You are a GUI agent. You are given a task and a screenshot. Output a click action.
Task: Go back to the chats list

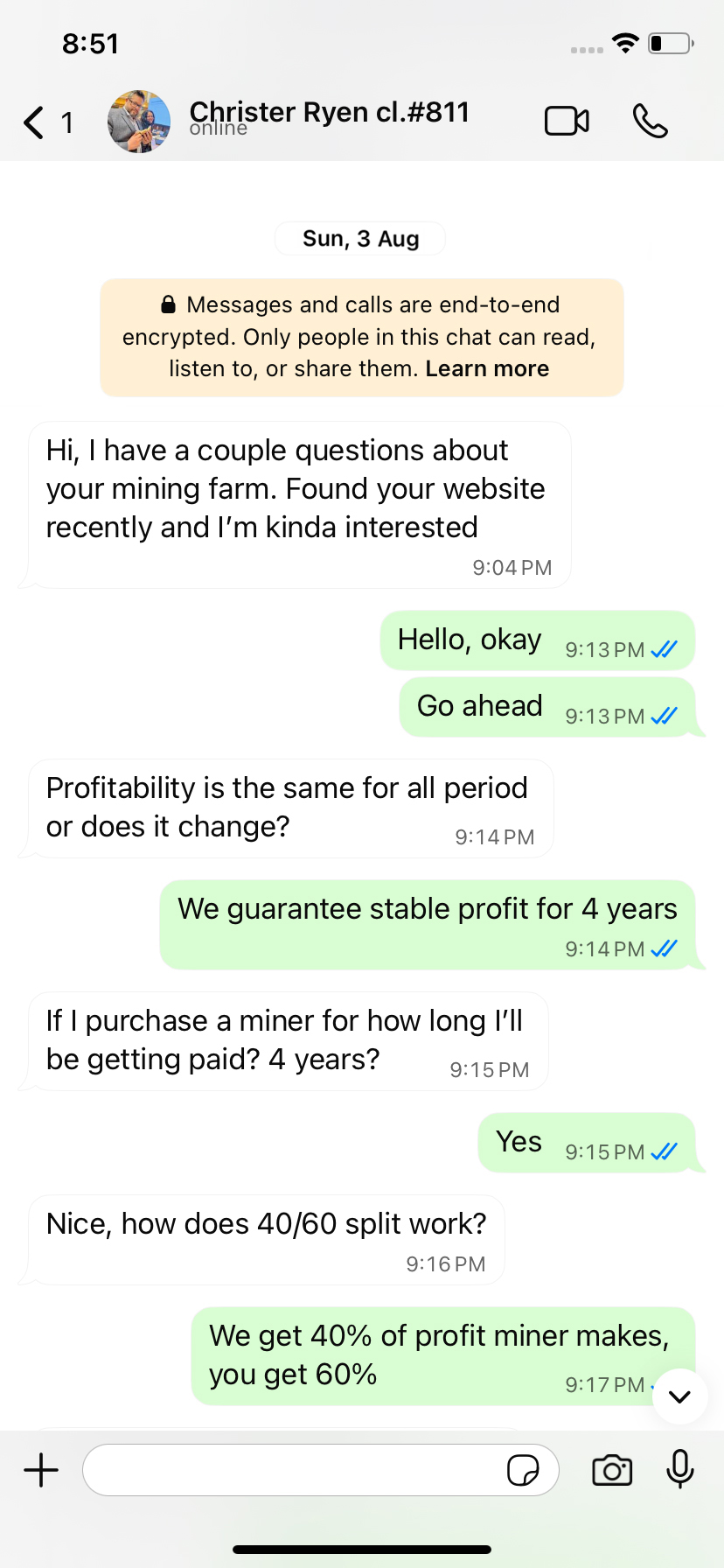pyautogui.click(x=35, y=122)
